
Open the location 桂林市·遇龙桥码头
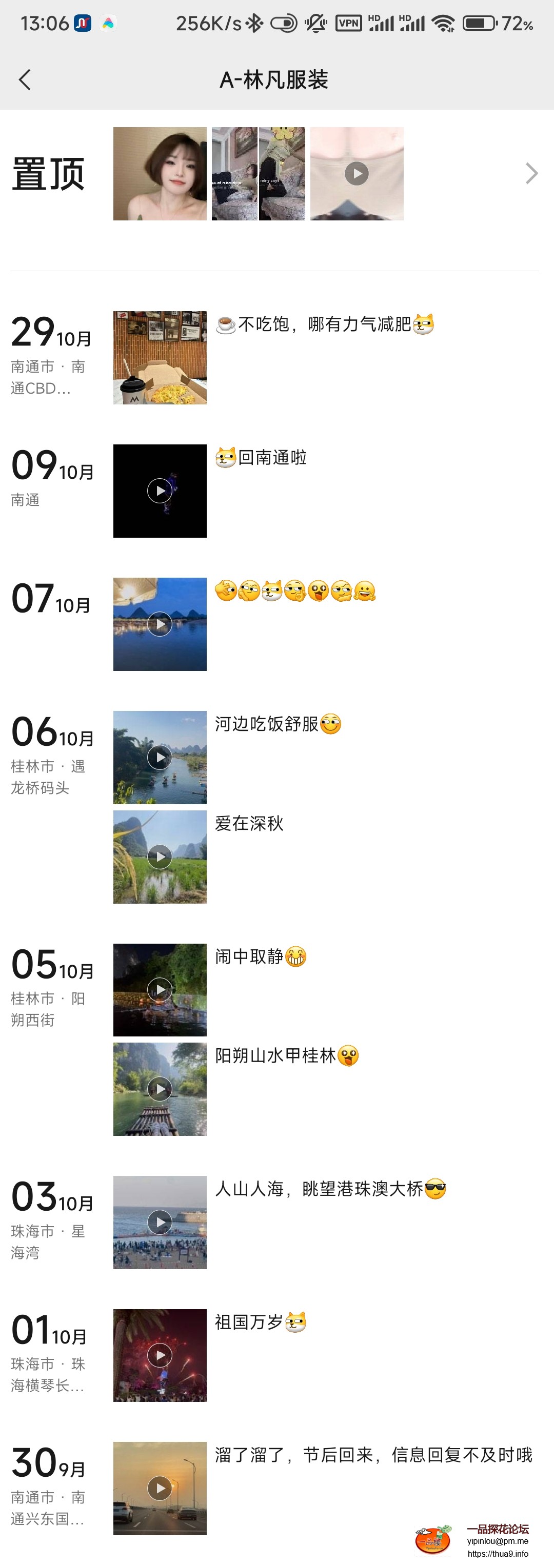49,776
